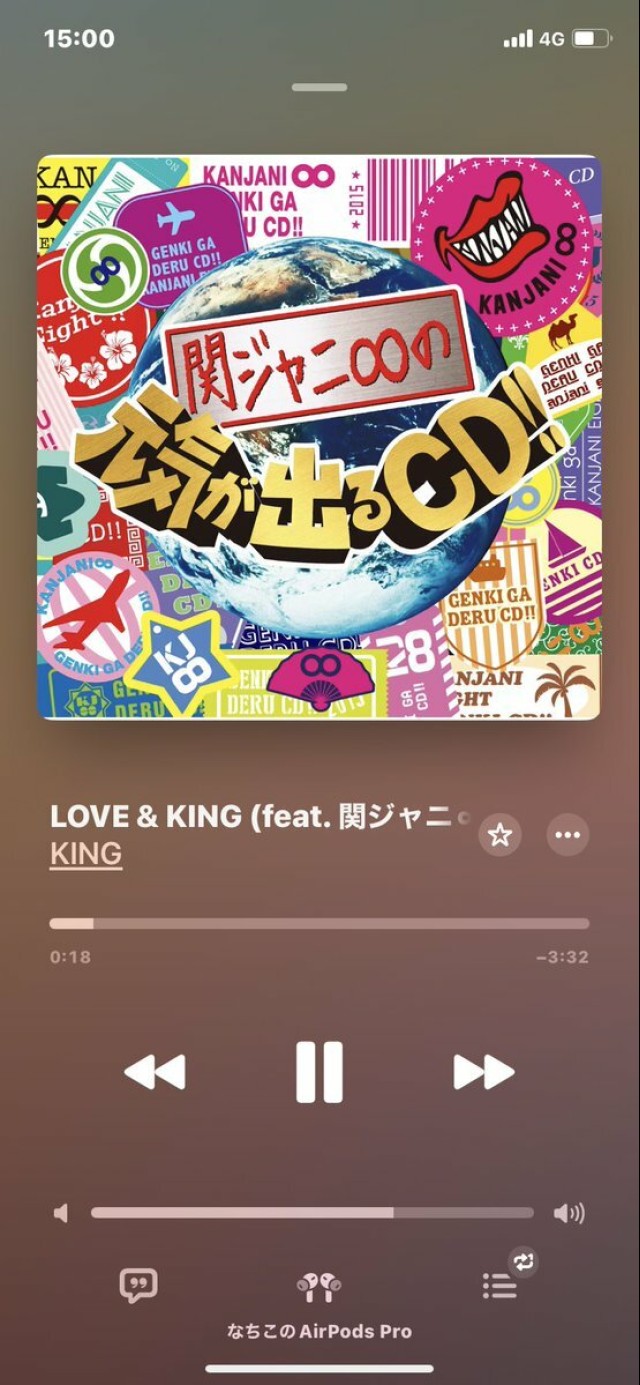Image resolution: width=640 pixels, height=1385 pixels.
Task: Open the more options menu
Action: click(568, 835)
